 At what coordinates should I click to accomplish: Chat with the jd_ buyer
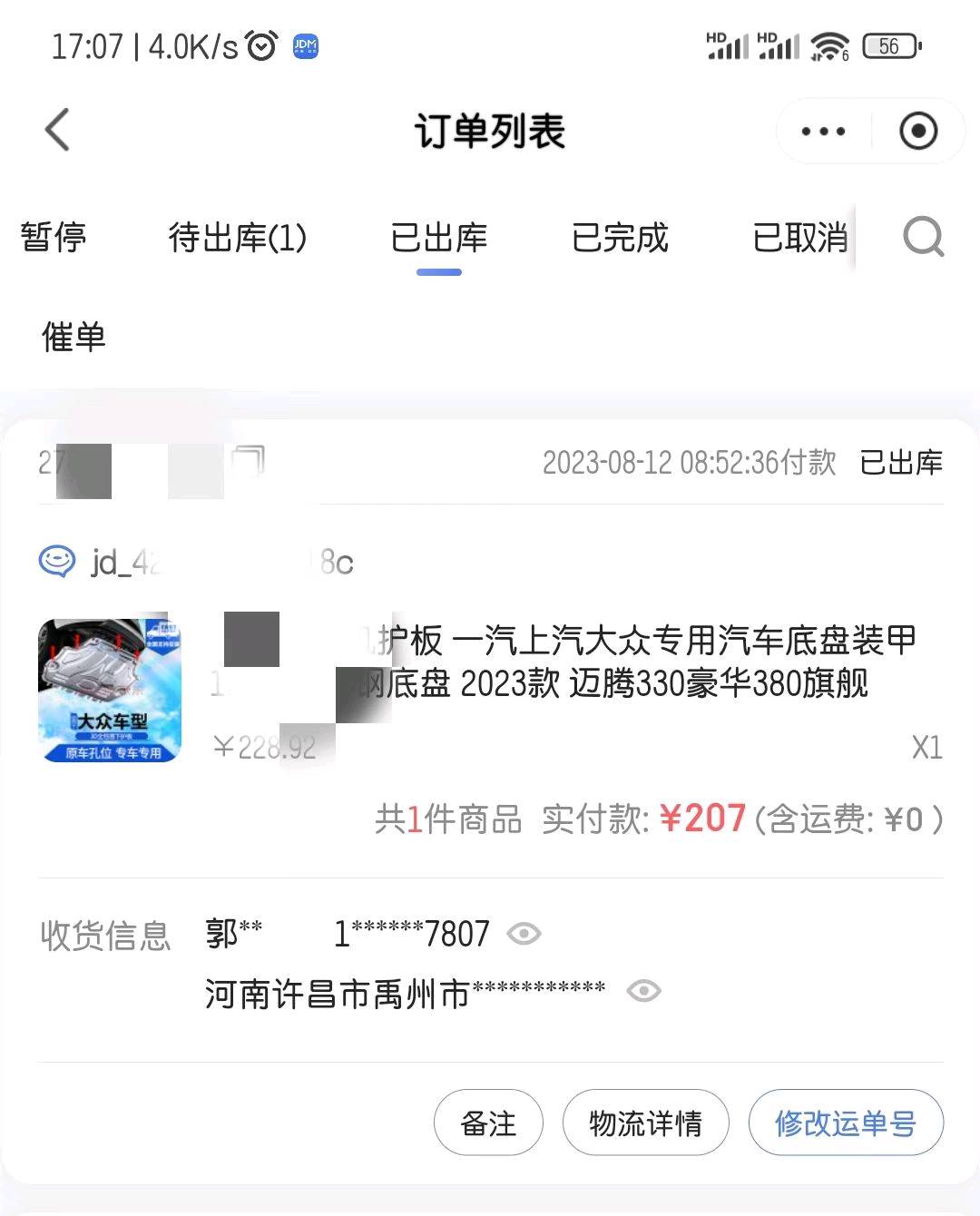[57, 562]
